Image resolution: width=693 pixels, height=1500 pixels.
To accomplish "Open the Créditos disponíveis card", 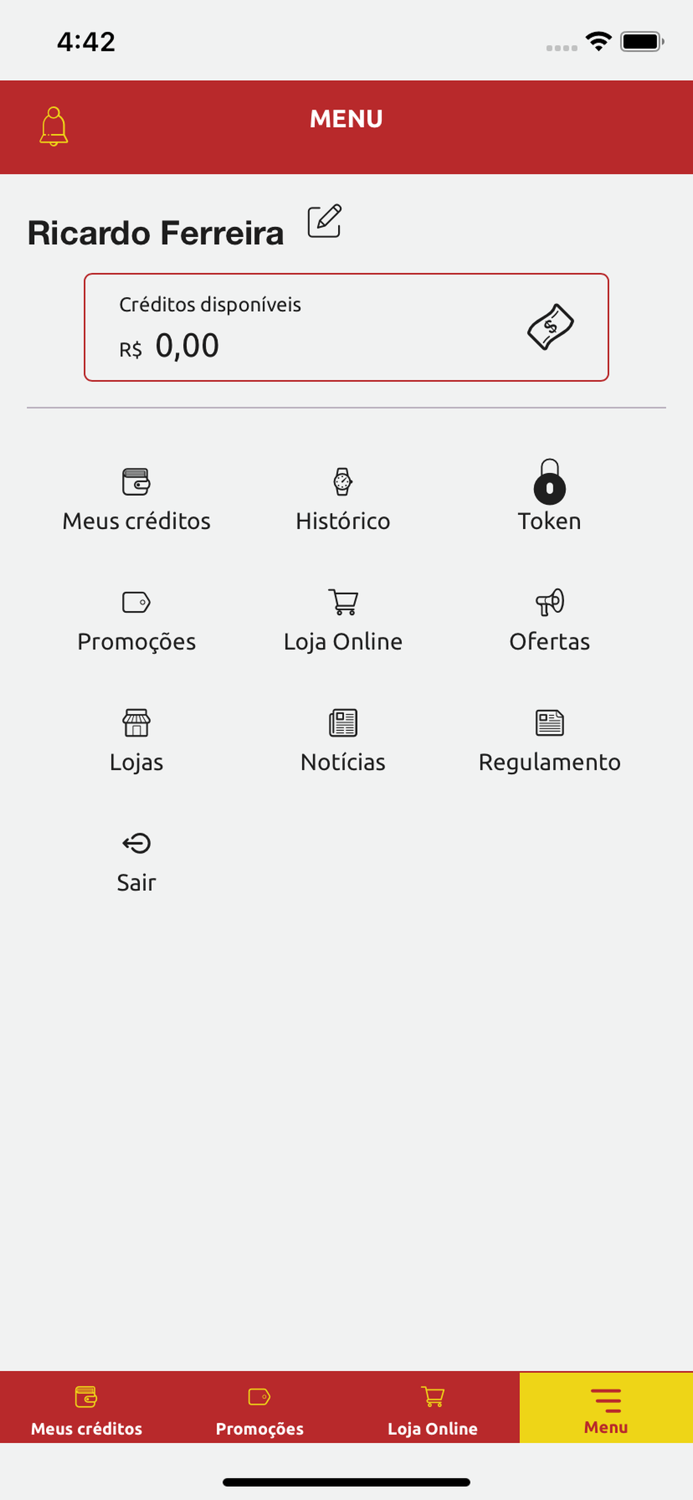I will (346, 327).
